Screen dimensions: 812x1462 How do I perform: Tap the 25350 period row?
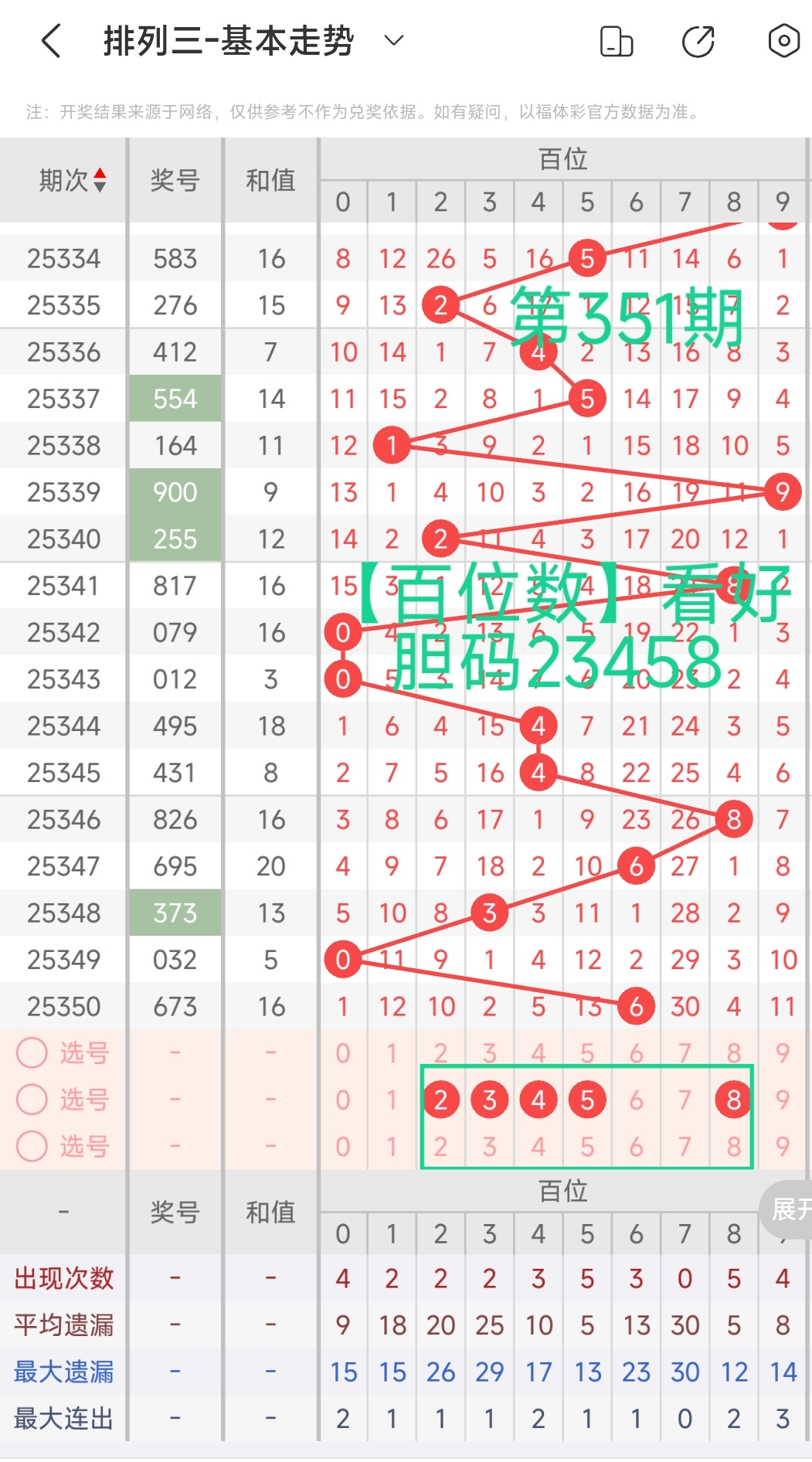63,1006
